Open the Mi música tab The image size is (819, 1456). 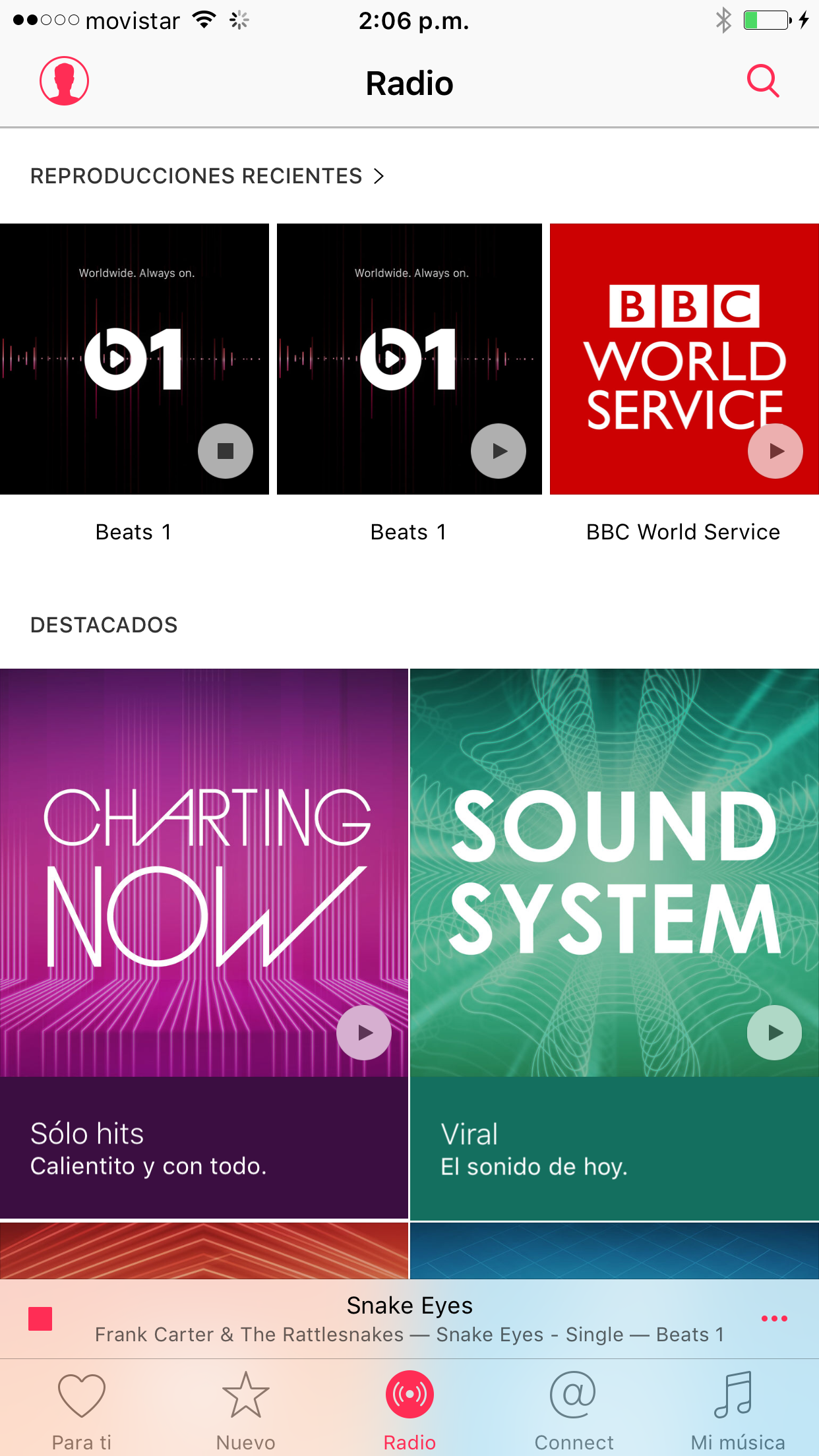[x=737, y=1411]
